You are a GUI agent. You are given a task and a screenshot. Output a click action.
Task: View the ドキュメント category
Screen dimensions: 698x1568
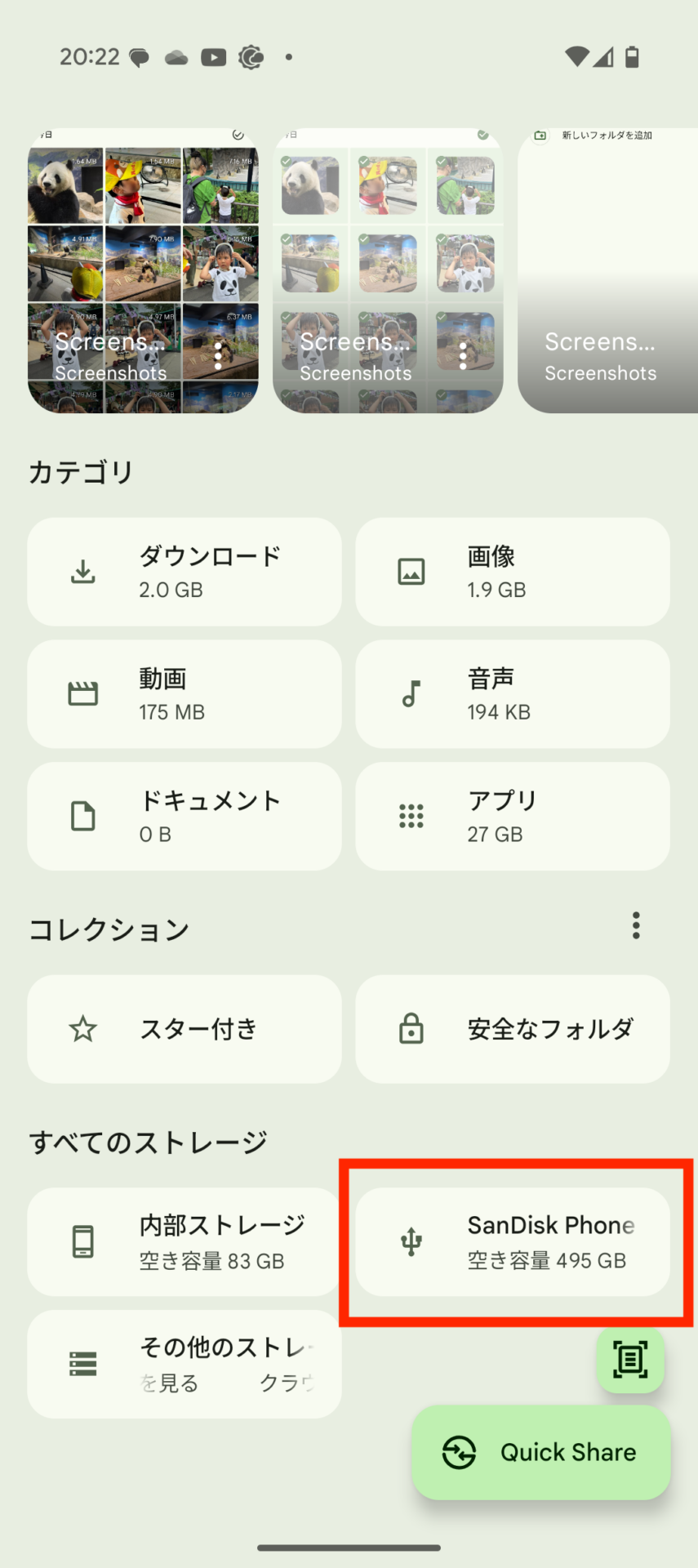(x=185, y=816)
